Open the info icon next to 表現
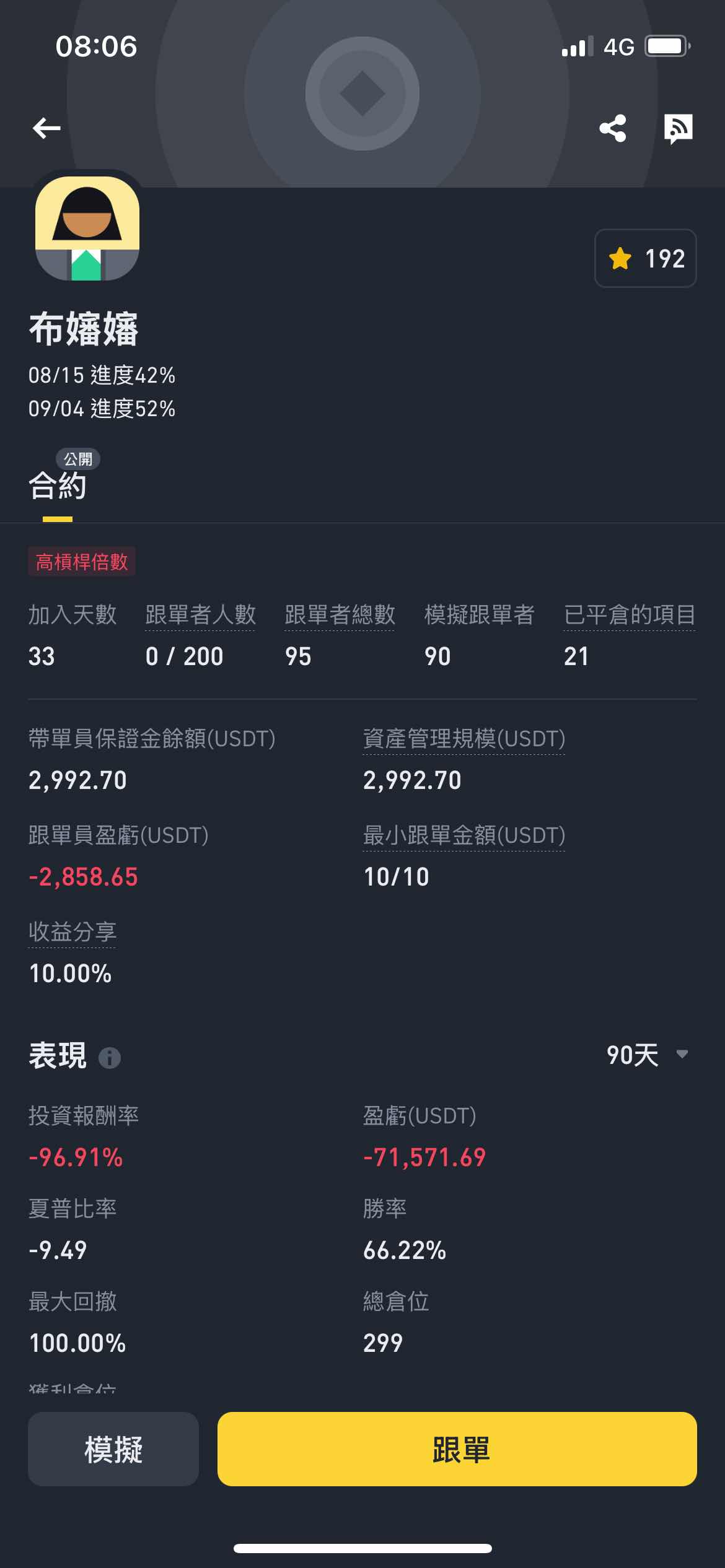The image size is (725, 1568). pyautogui.click(x=110, y=1058)
